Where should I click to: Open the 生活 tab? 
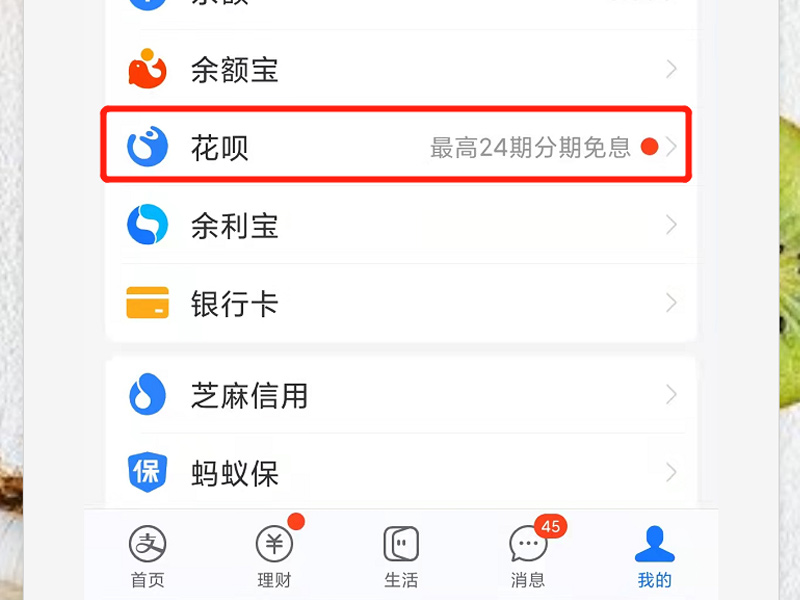point(401,556)
